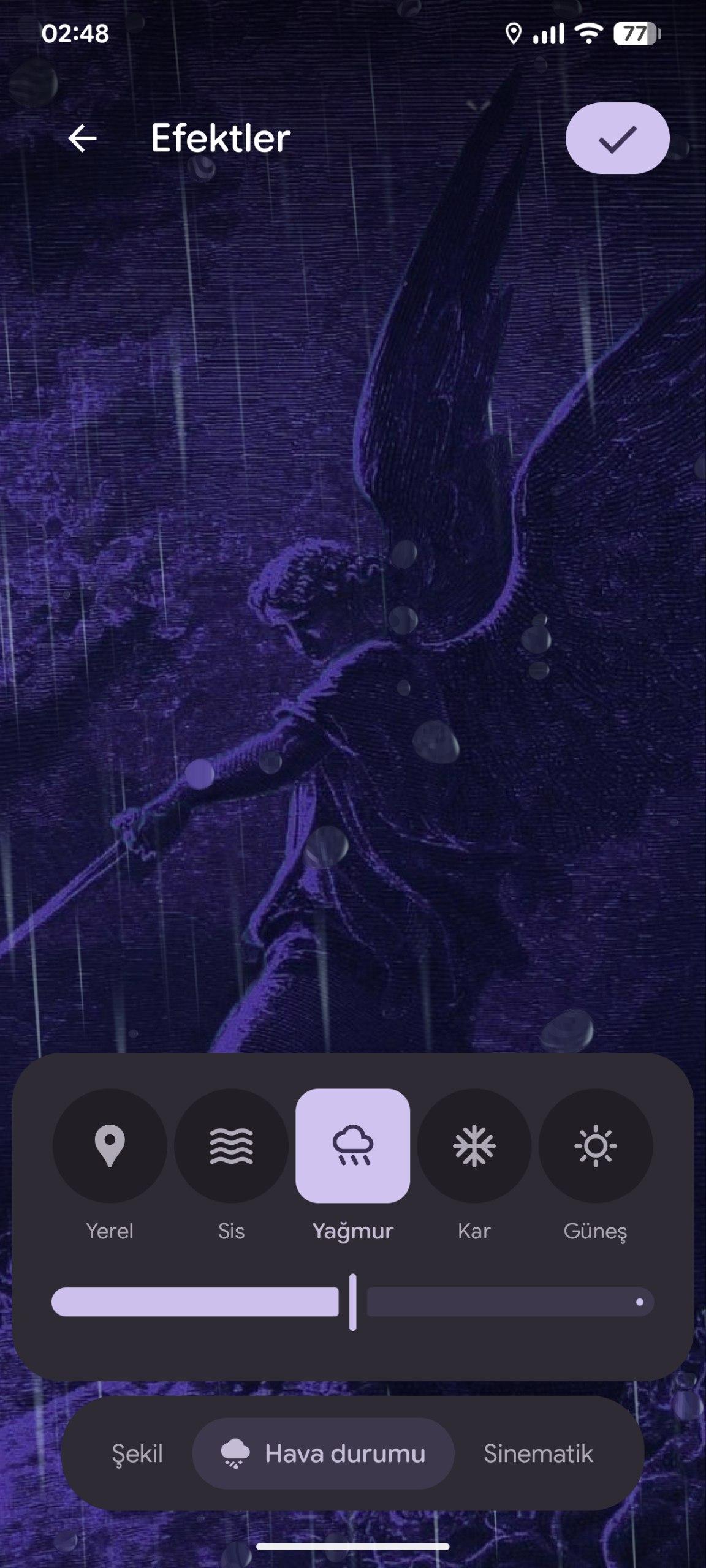Switch to the Hava durumu tab
The width and height of the screenshot is (706, 1568).
point(324,1453)
